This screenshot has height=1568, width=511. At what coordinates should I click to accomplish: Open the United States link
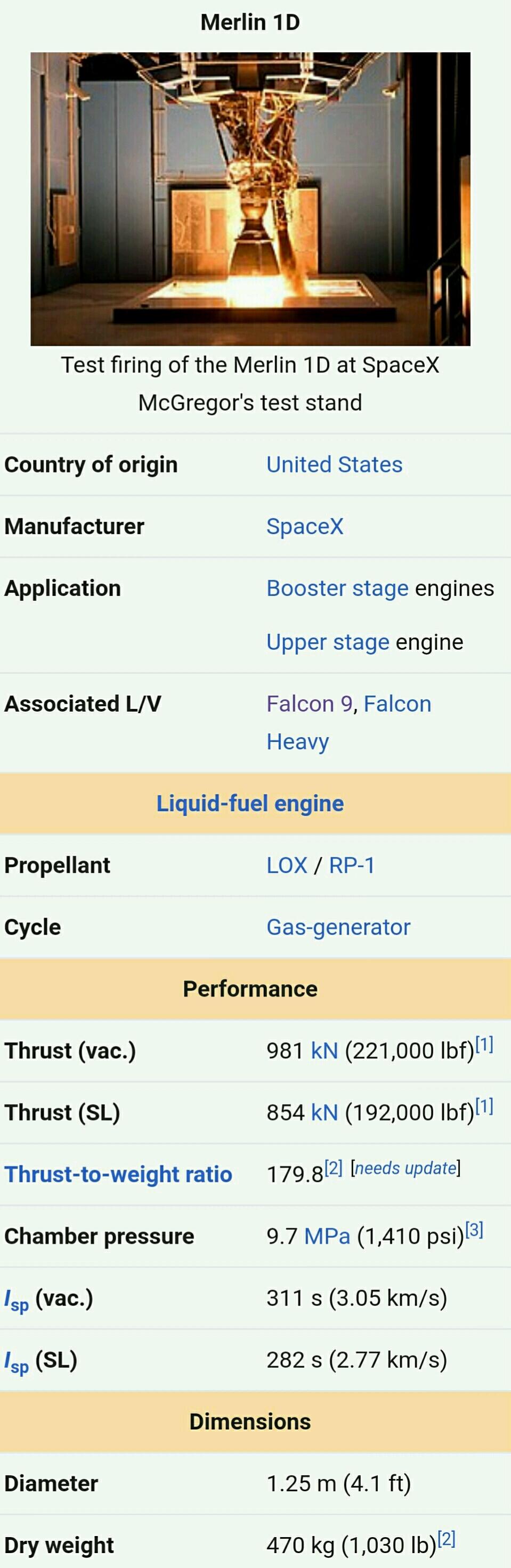pyautogui.click(x=334, y=464)
